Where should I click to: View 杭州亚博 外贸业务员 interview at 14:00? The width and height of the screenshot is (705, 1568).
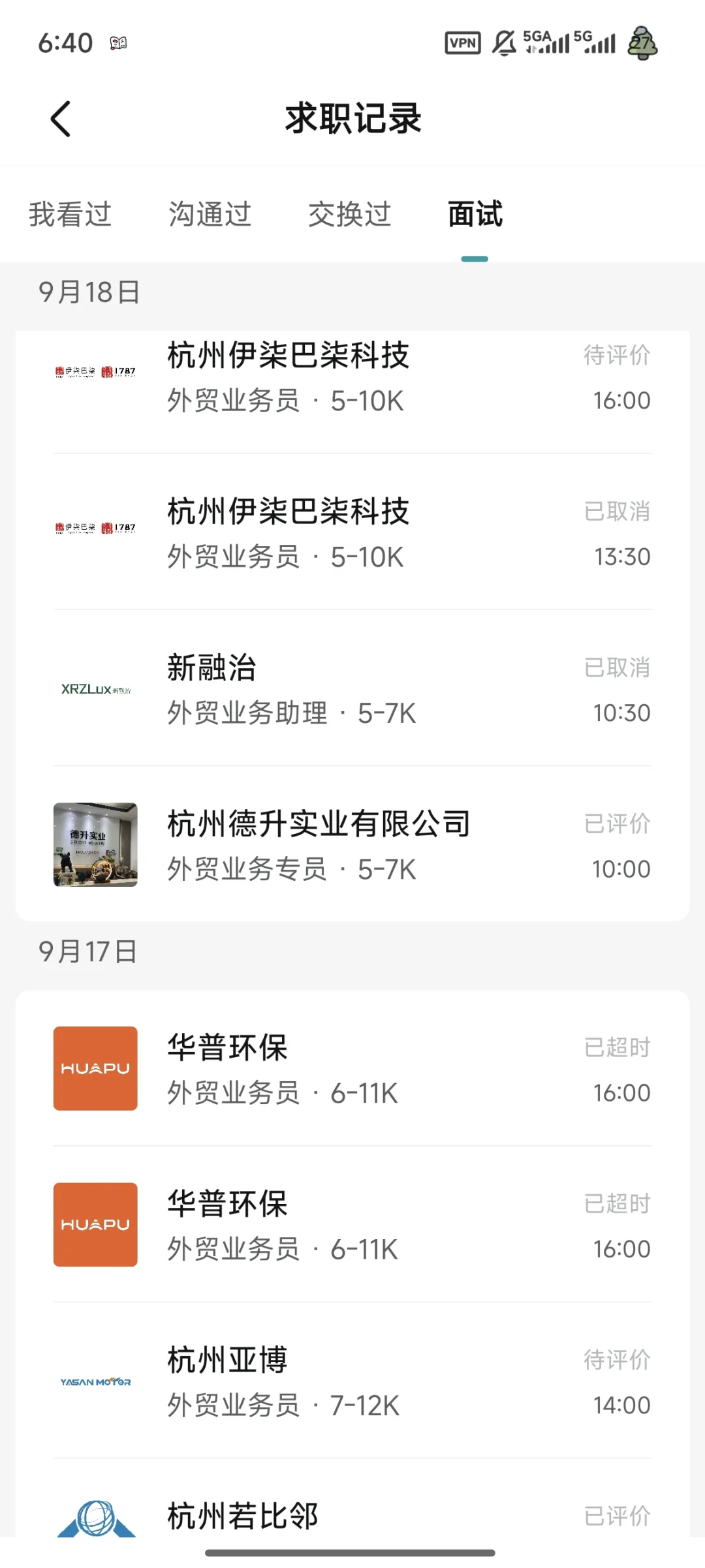352,1382
